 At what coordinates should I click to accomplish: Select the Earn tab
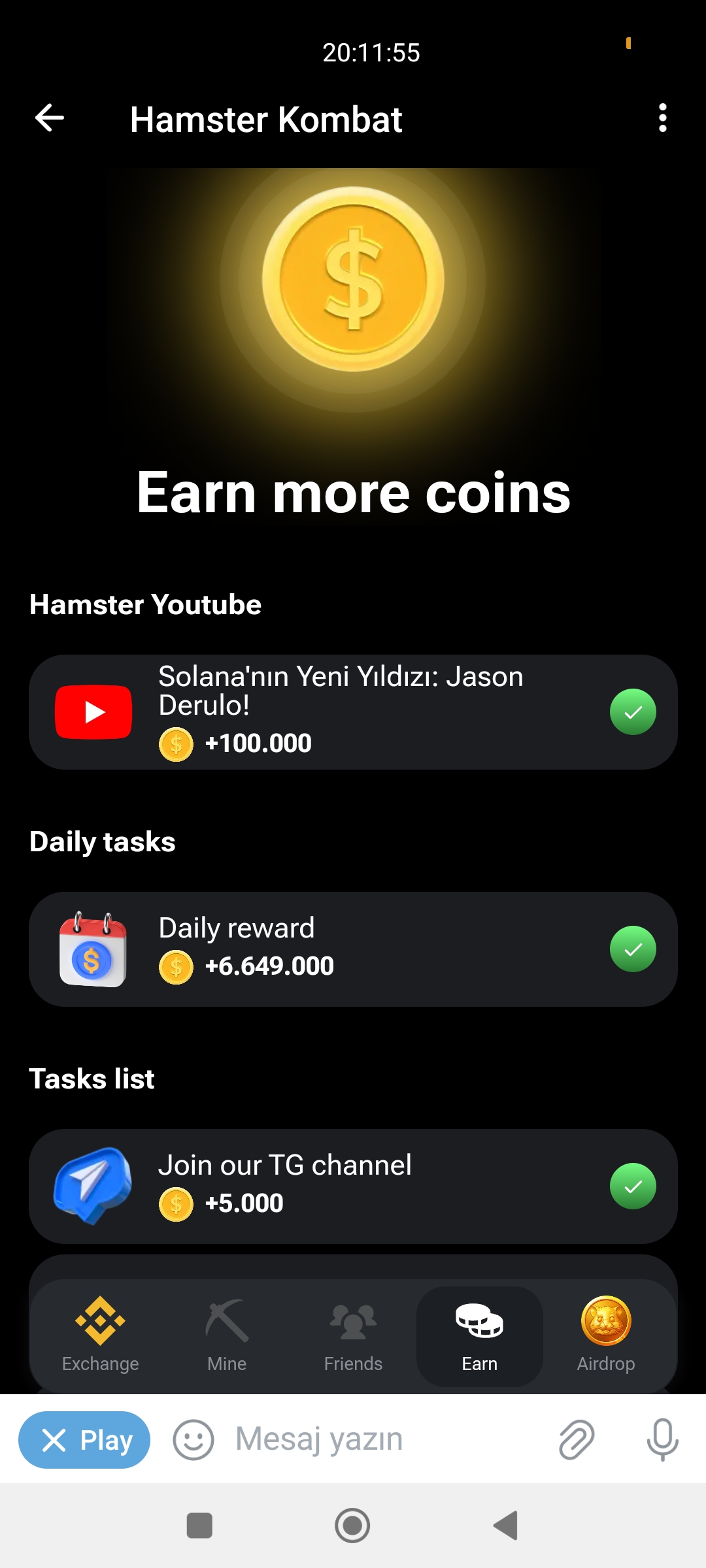[480, 1335]
